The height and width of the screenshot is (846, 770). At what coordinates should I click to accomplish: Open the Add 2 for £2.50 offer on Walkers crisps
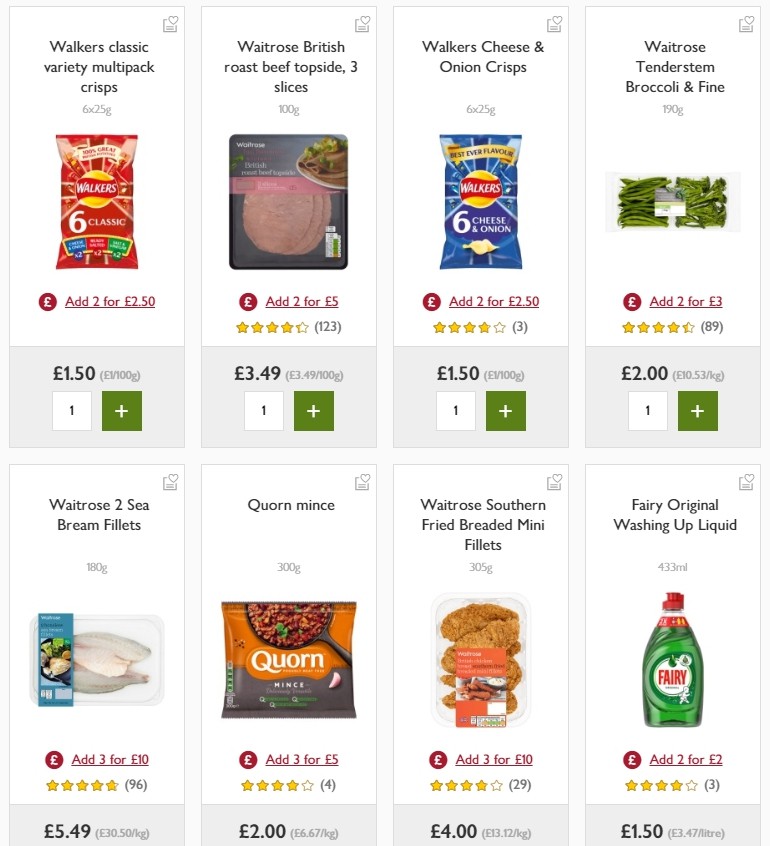click(x=110, y=301)
